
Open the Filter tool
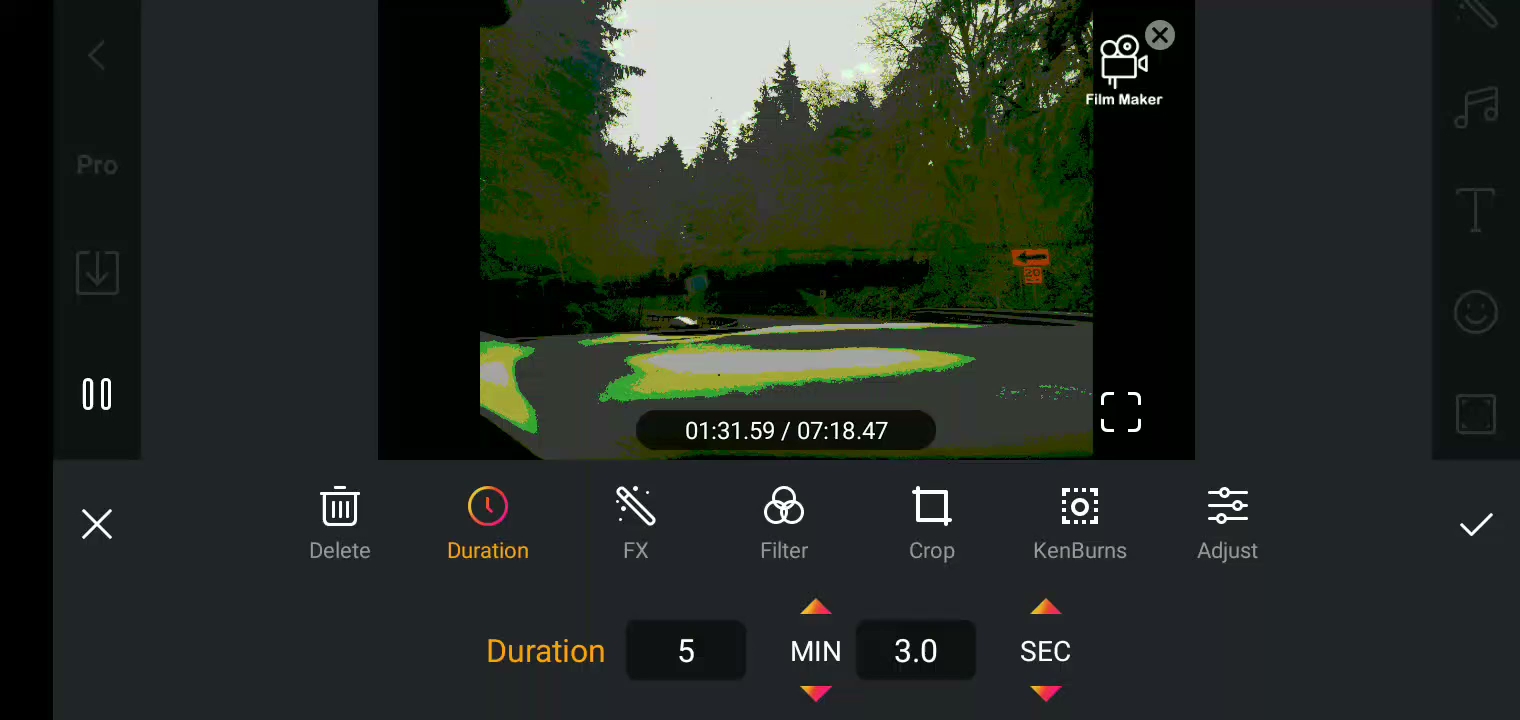click(x=784, y=523)
